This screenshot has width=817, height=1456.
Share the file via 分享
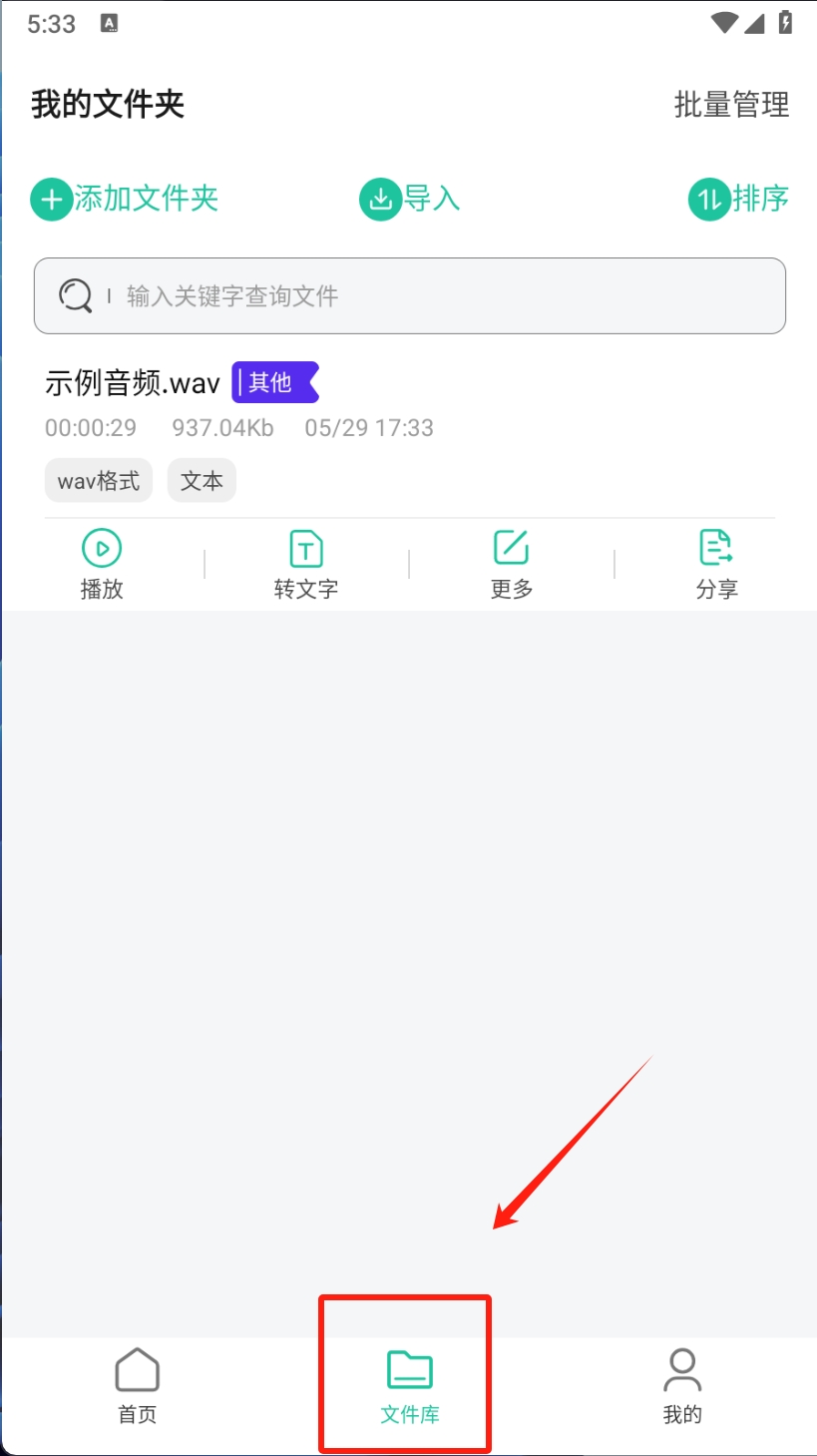point(716,564)
